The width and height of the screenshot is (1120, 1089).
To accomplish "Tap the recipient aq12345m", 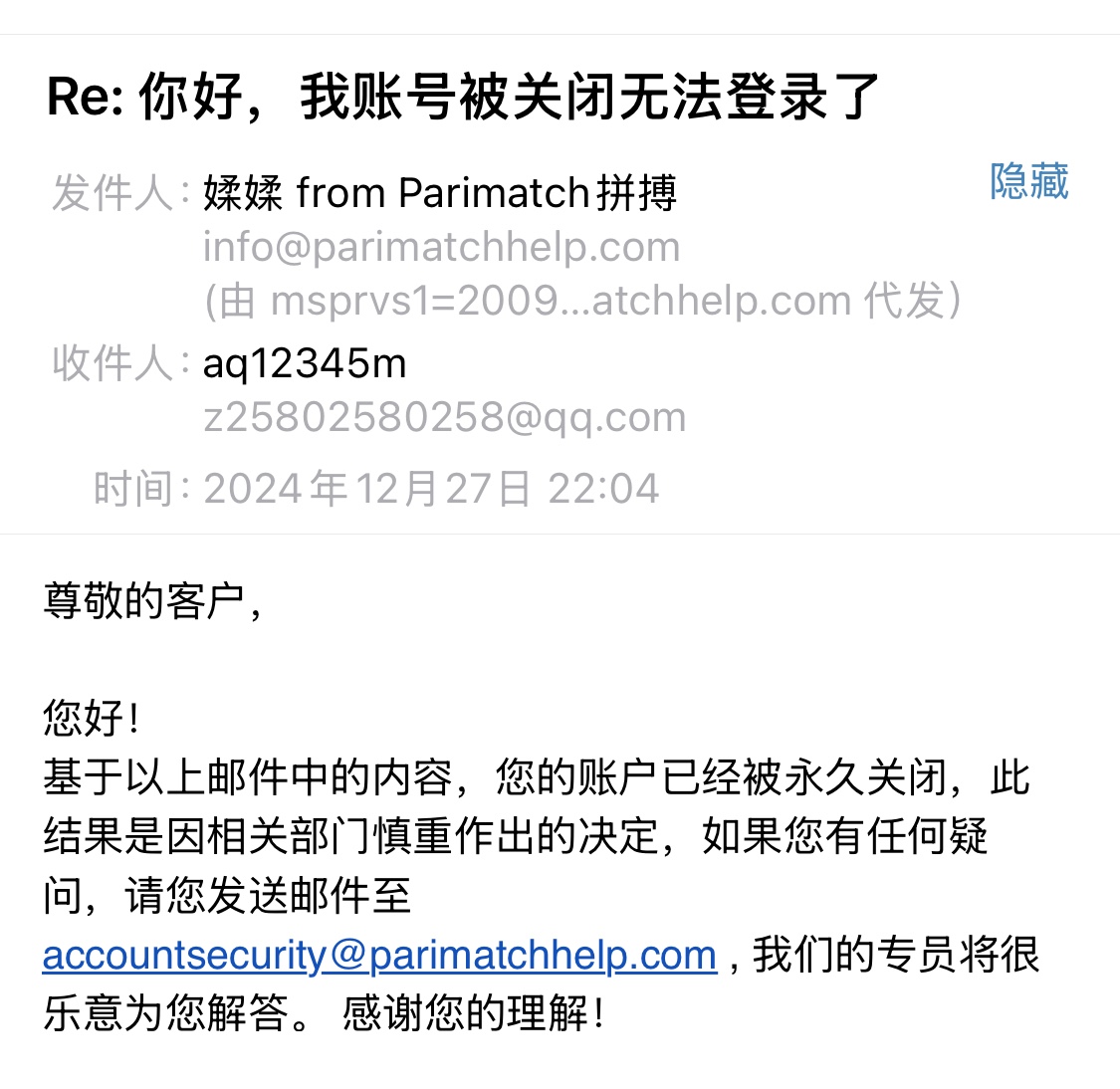I will tap(305, 364).
